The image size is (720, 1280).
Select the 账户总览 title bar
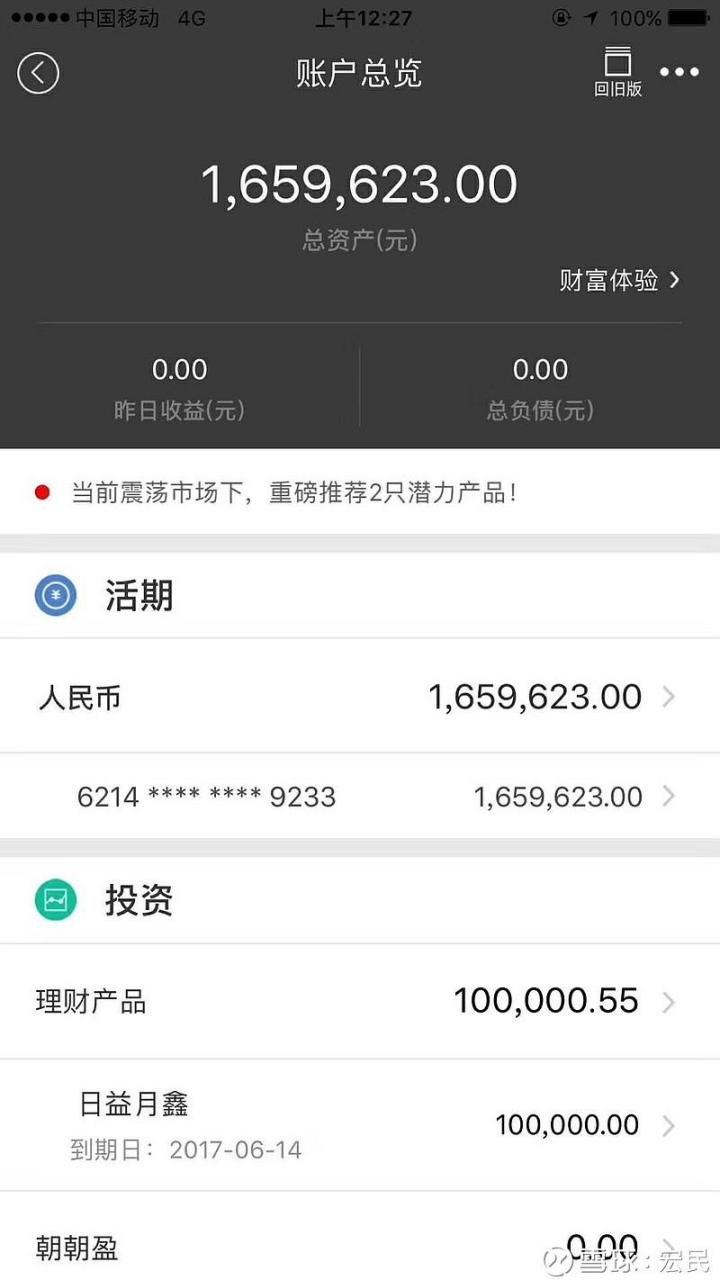click(x=360, y=72)
